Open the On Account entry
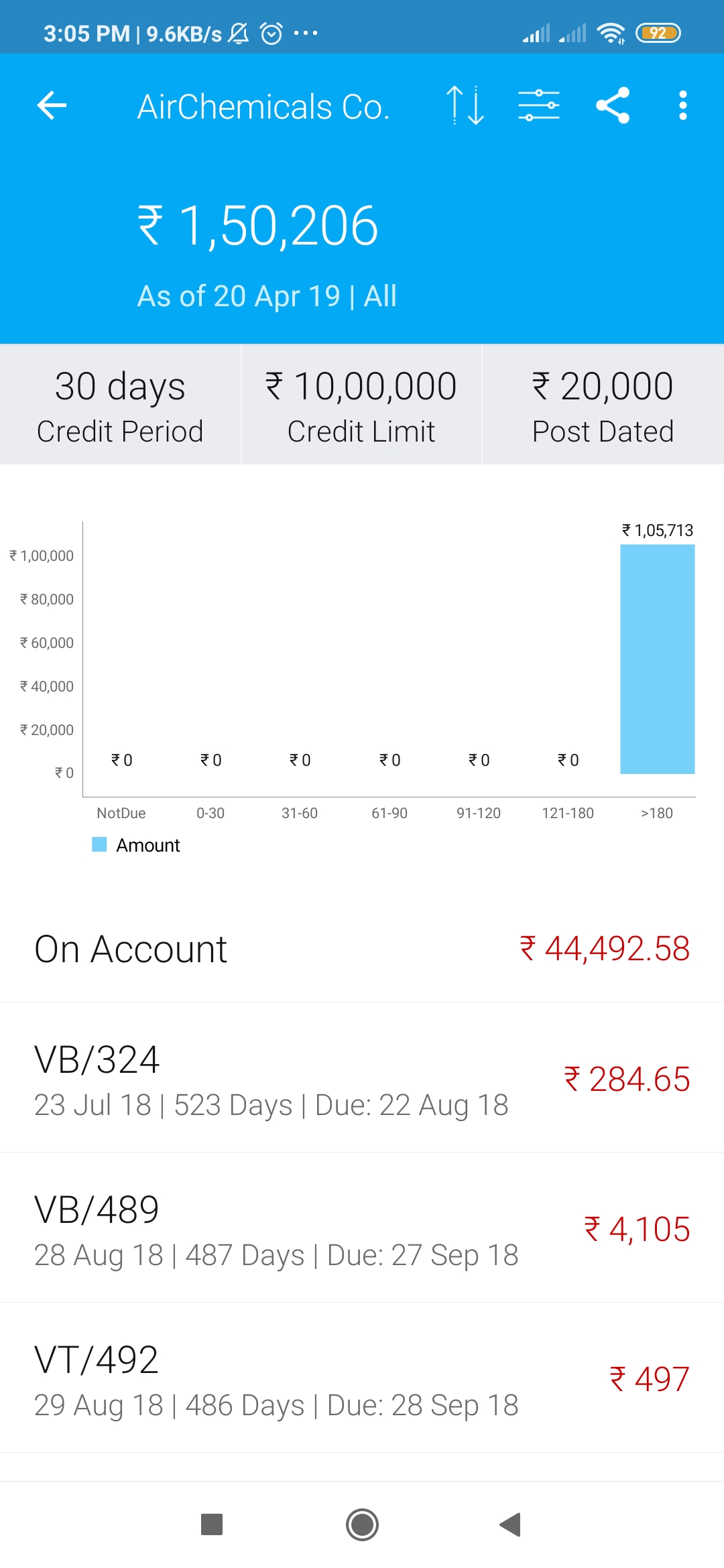Viewport: 724px width, 1568px height. tap(362, 949)
